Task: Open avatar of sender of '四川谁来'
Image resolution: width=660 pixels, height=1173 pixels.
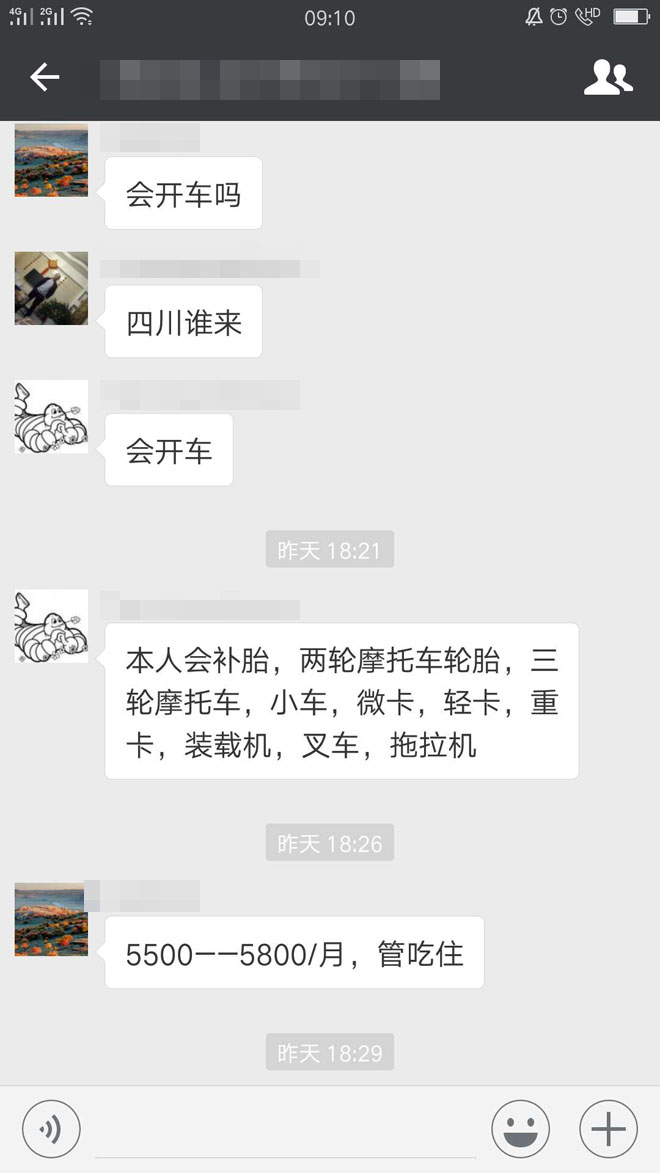Action: [x=51, y=288]
